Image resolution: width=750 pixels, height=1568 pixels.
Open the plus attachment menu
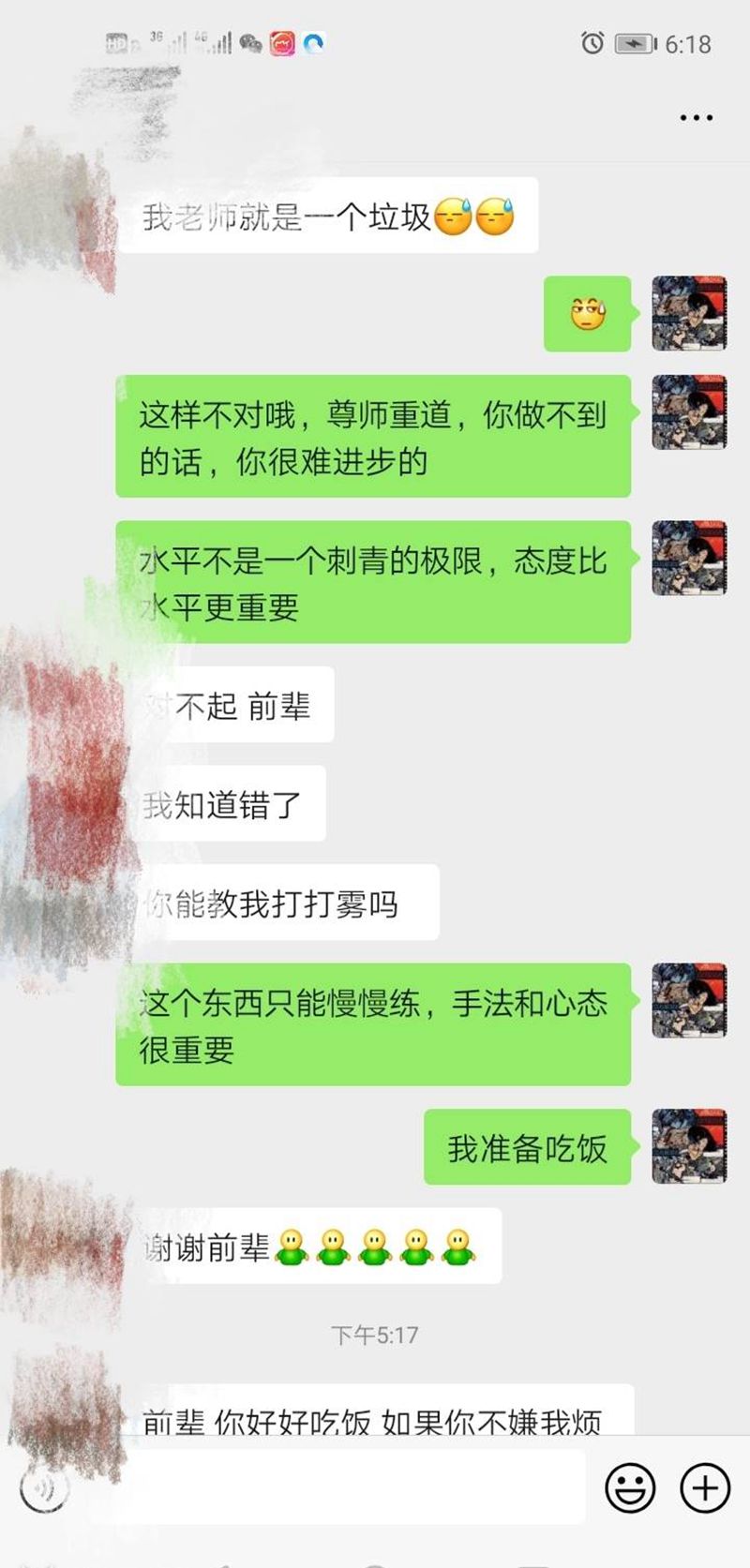[704, 1487]
